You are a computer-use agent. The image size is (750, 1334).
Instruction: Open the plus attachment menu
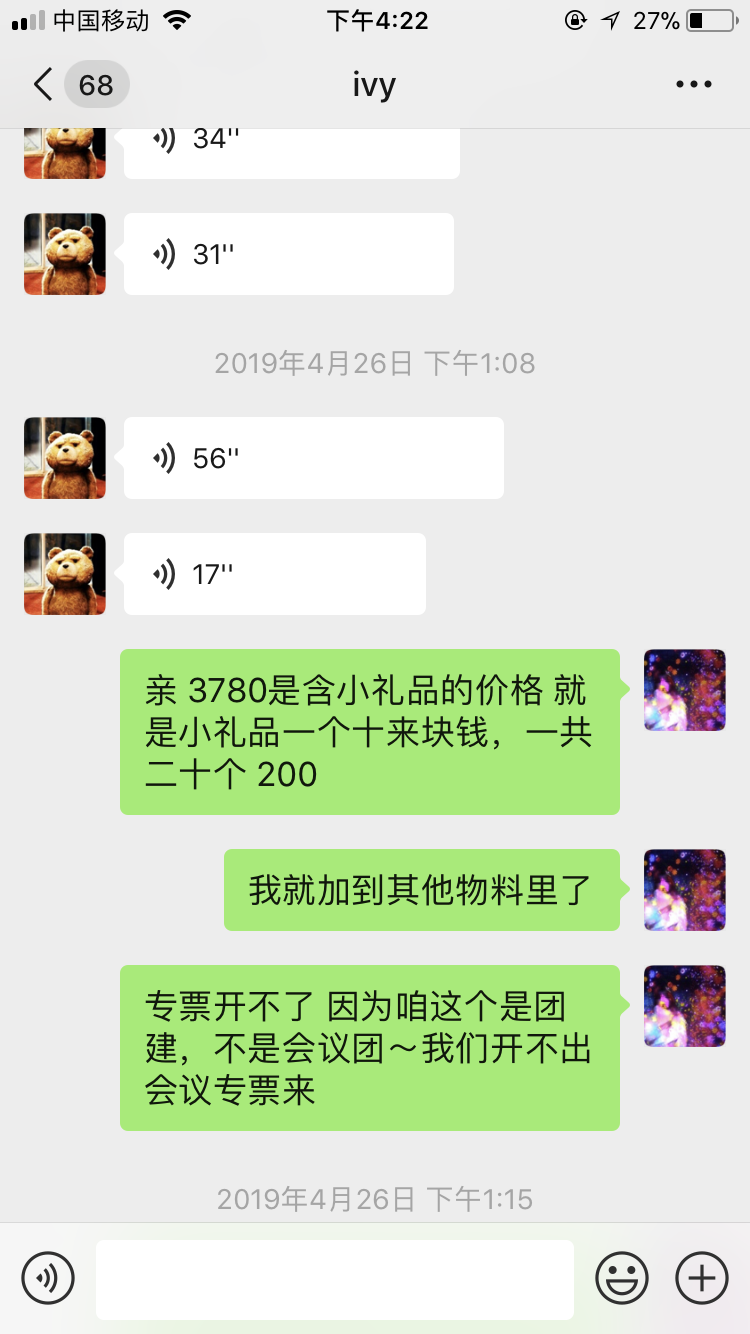[x=702, y=1278]
